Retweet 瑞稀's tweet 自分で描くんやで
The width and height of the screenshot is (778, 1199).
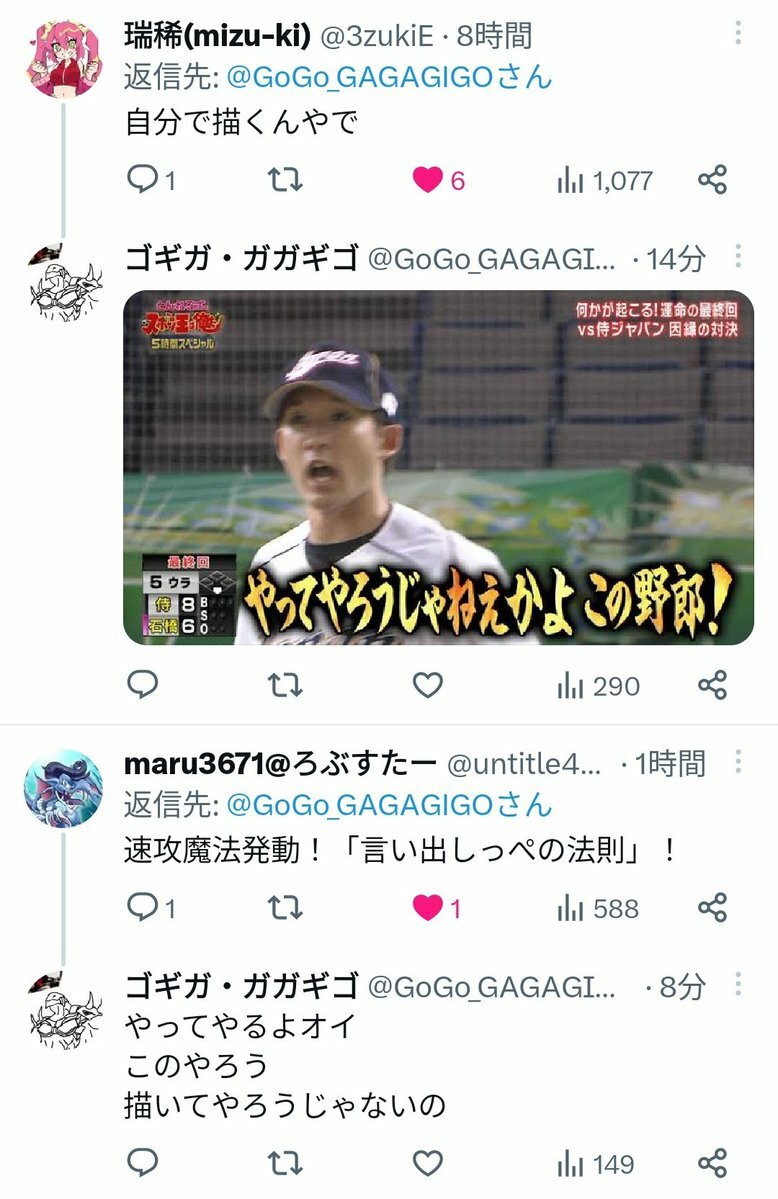(287, 180)
